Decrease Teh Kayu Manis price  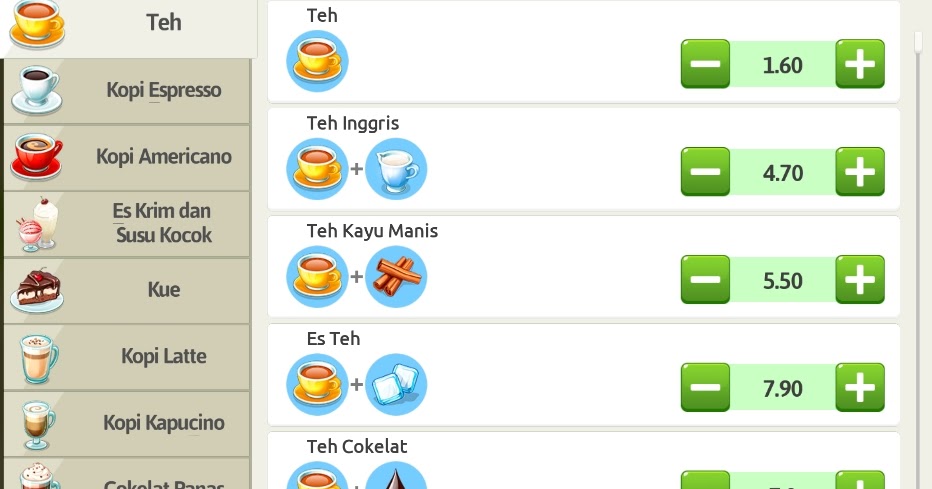click(x=705, y=281)
